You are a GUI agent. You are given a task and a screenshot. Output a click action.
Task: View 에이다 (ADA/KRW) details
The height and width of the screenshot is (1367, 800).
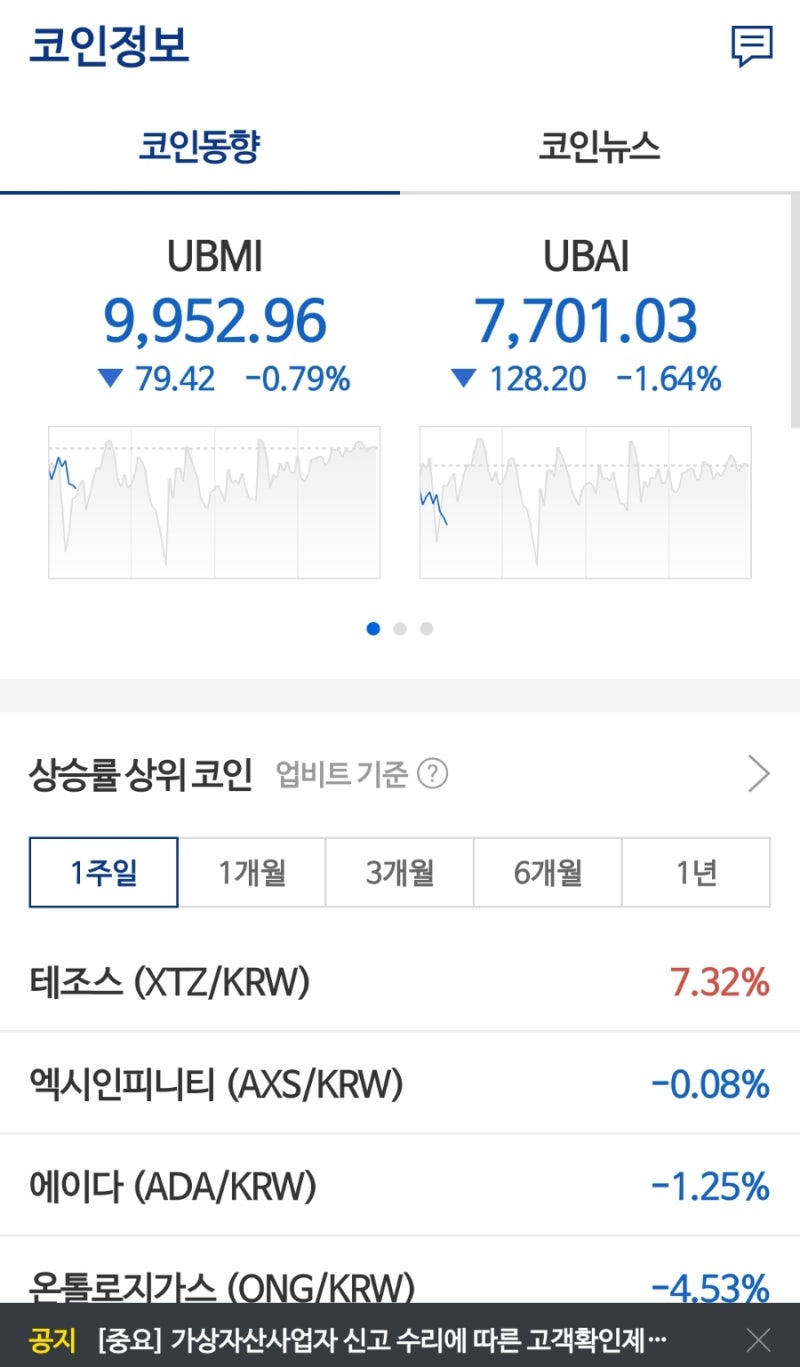pyautogui.click(x=400, y=1187)
